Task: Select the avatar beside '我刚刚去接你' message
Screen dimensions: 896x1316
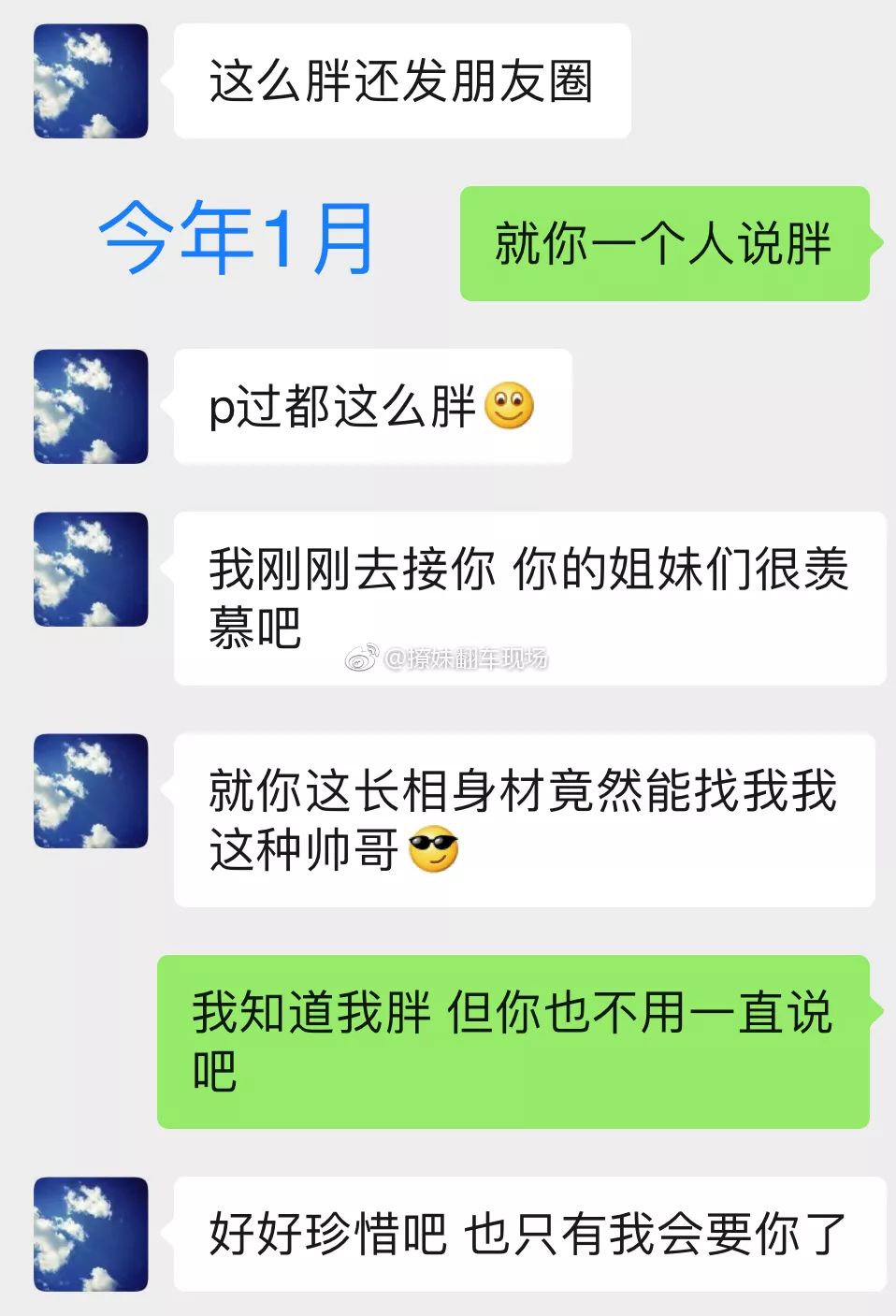Action: (90, 571)
